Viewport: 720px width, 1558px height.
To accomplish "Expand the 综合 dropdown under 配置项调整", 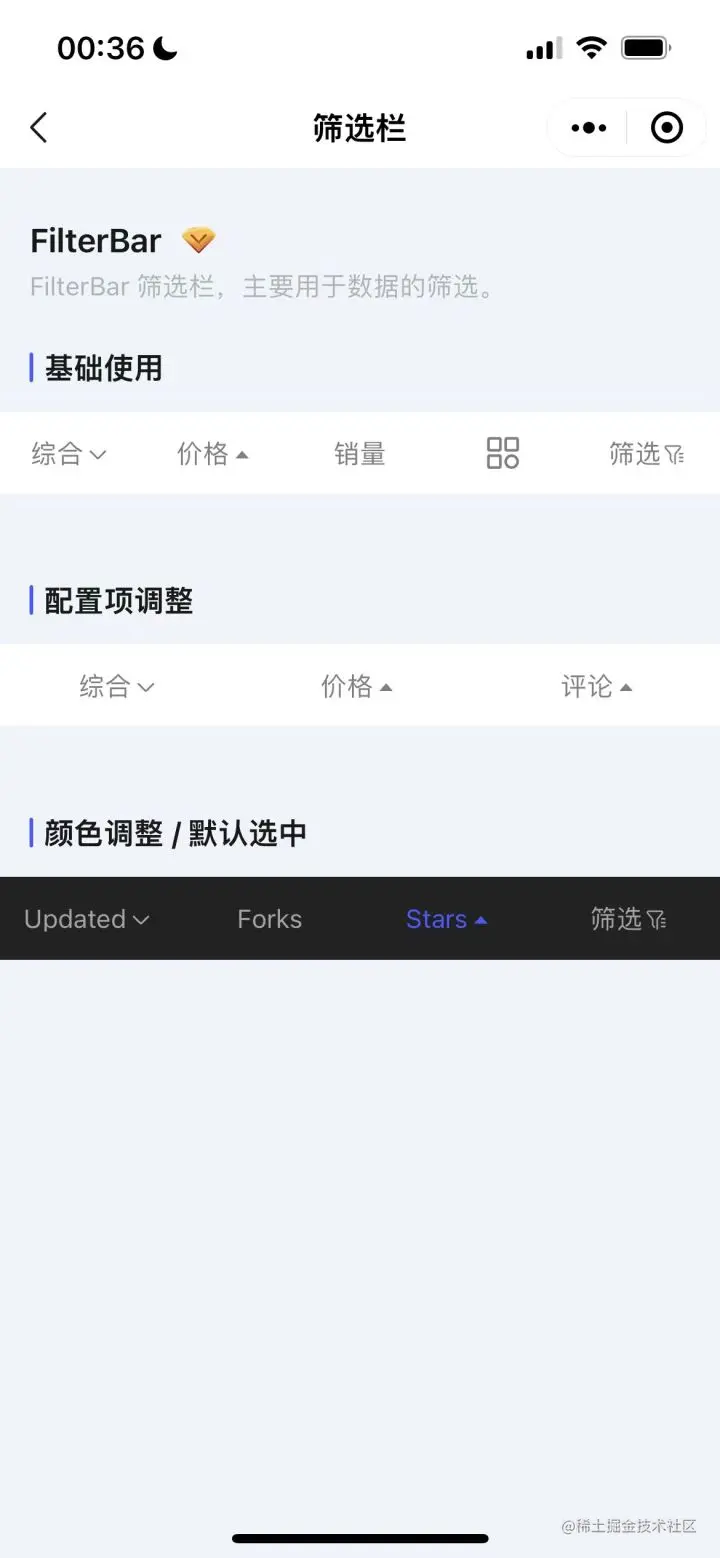I will point(117,686).
